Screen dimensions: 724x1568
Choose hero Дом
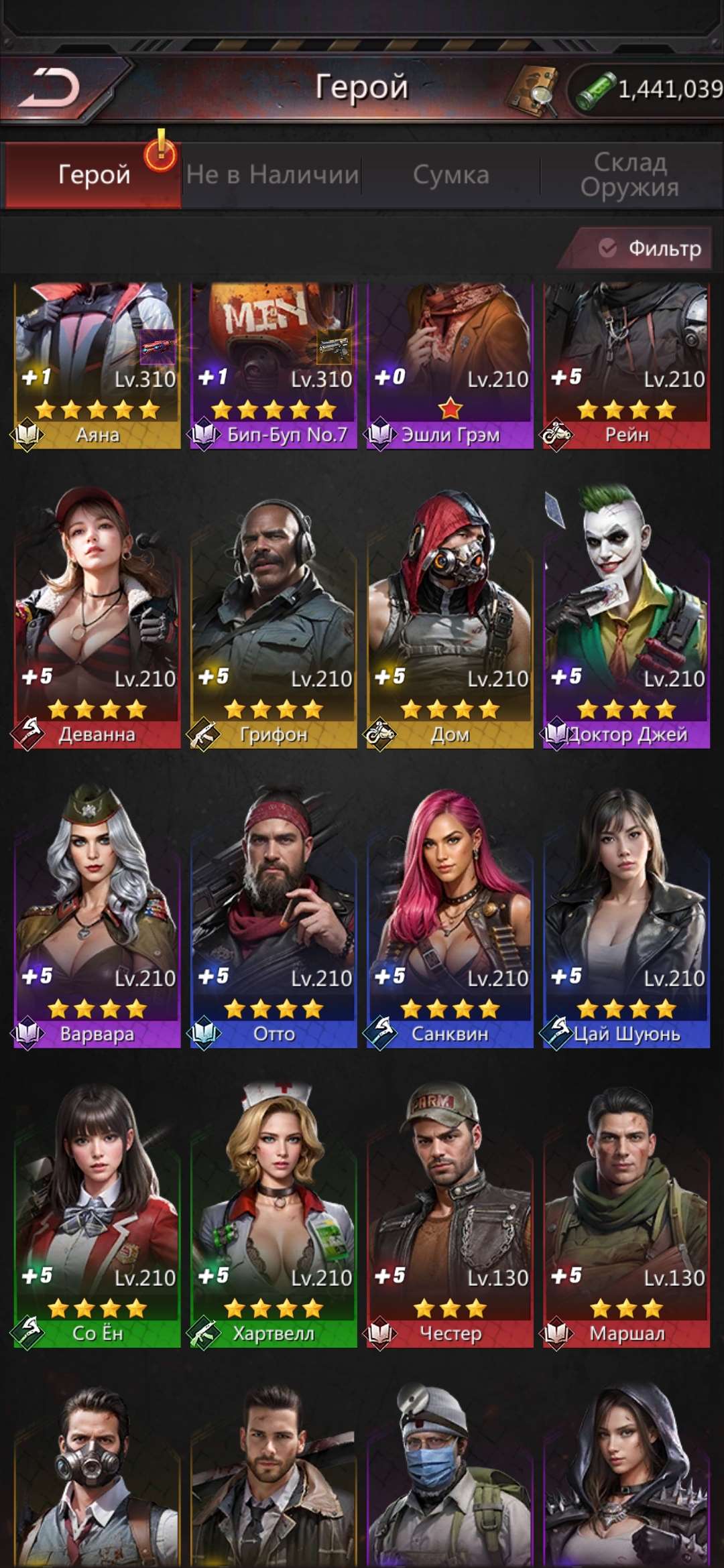(450, 616)
